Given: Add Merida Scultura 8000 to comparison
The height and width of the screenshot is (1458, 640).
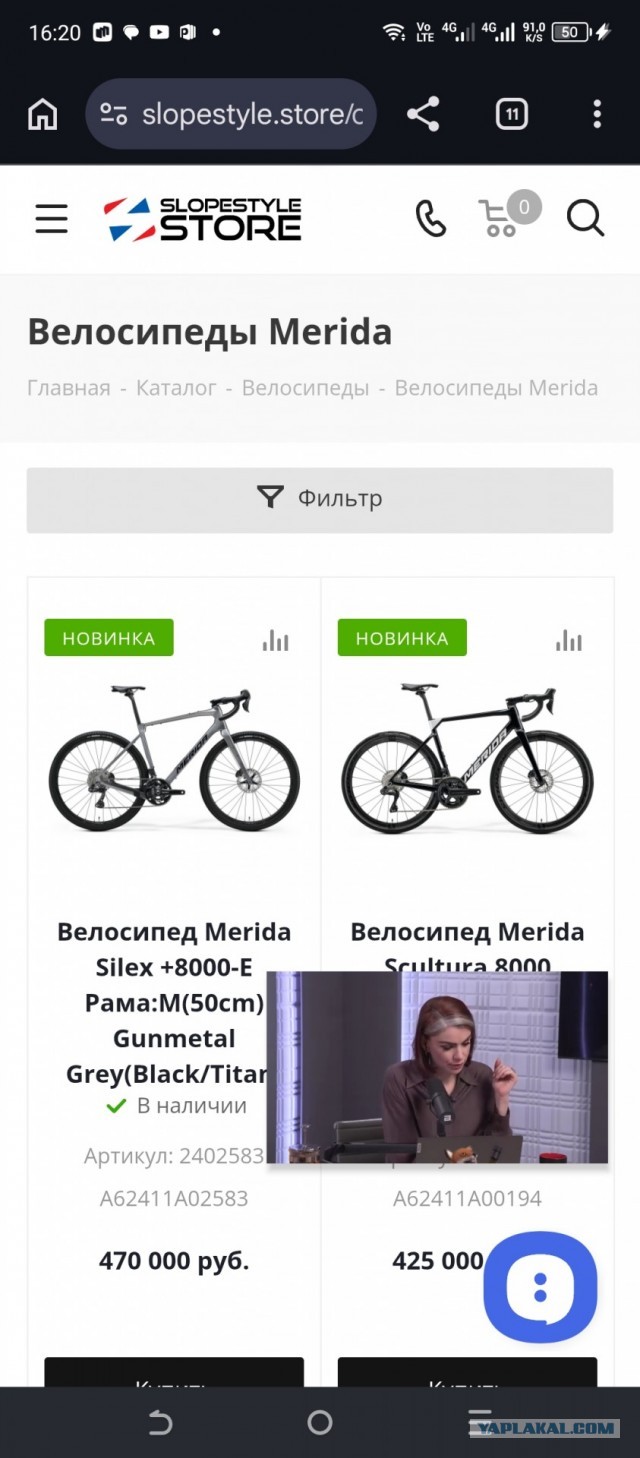Looking at the screenshot, I should coord(569,641).
